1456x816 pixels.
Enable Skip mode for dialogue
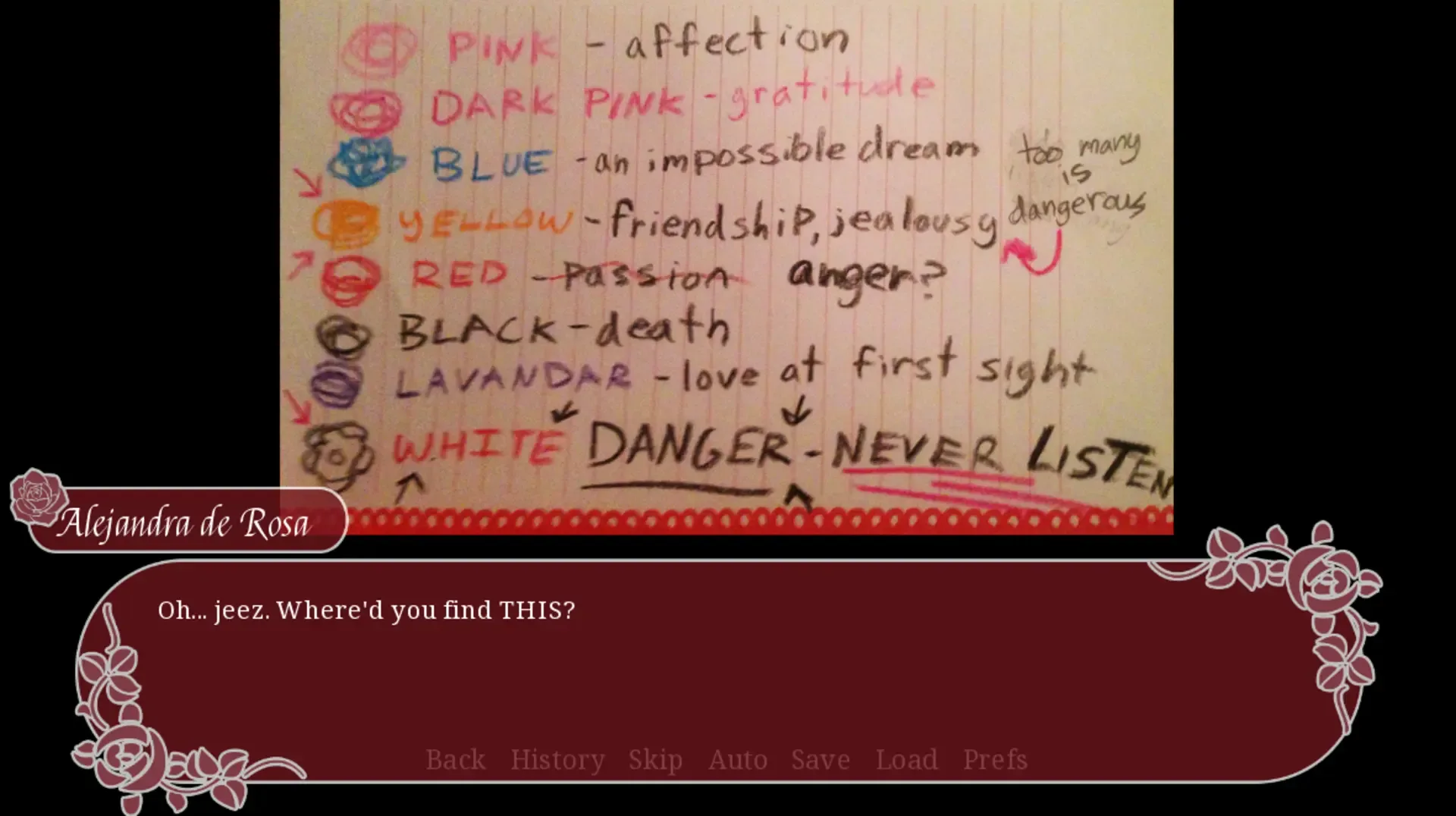click(x=655, y=759)
